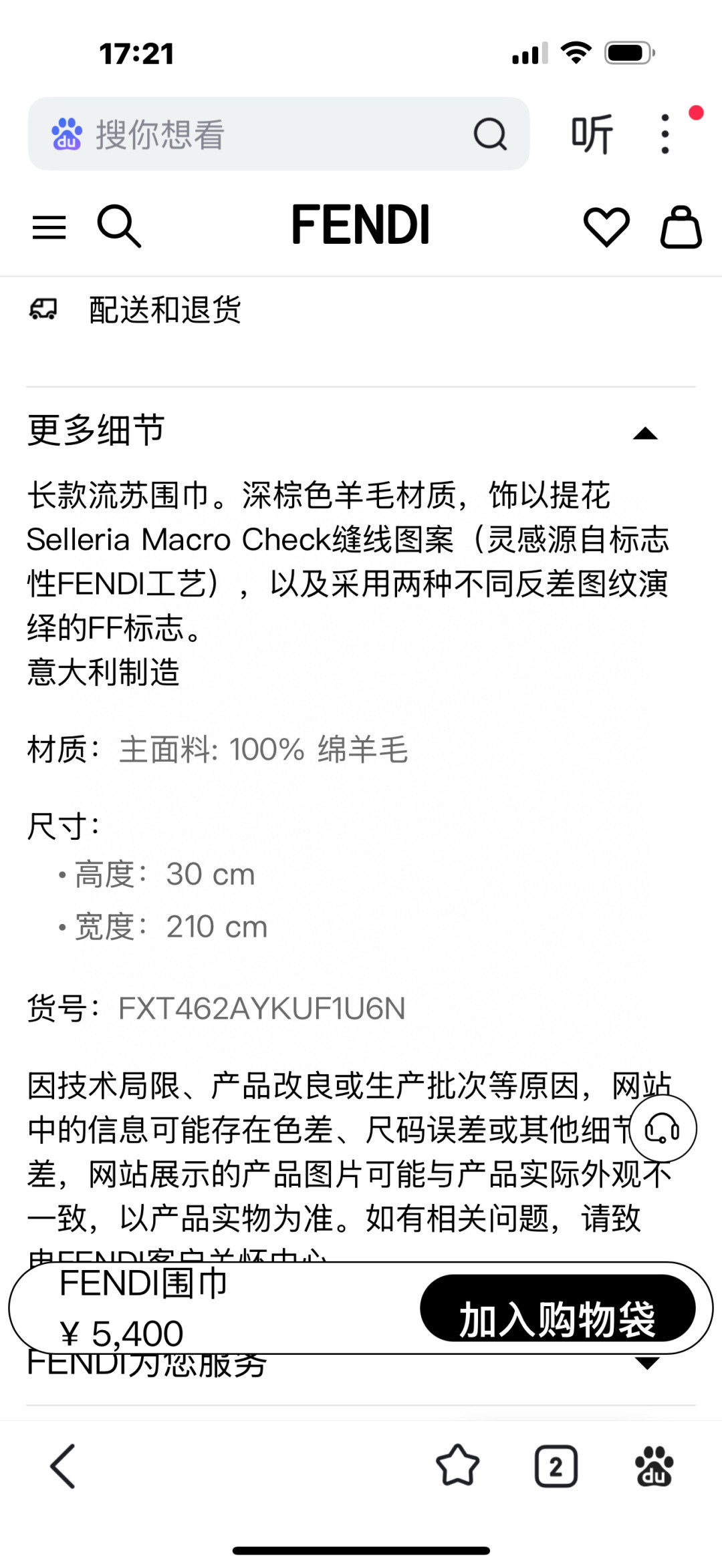
Task: Contact customer service via headset icon
Action: [x=663, y=1129]
